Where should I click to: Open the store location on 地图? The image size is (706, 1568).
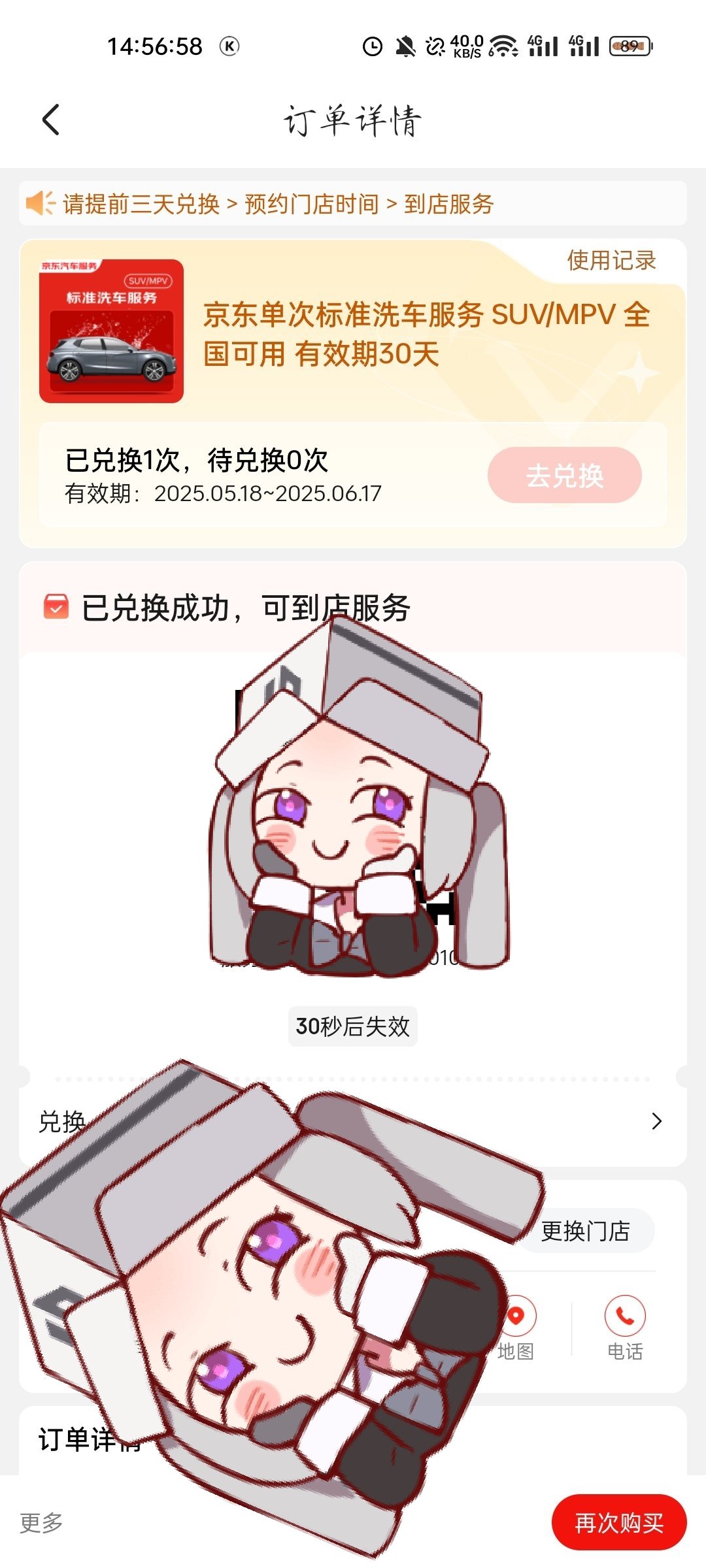coord(516,1328)
